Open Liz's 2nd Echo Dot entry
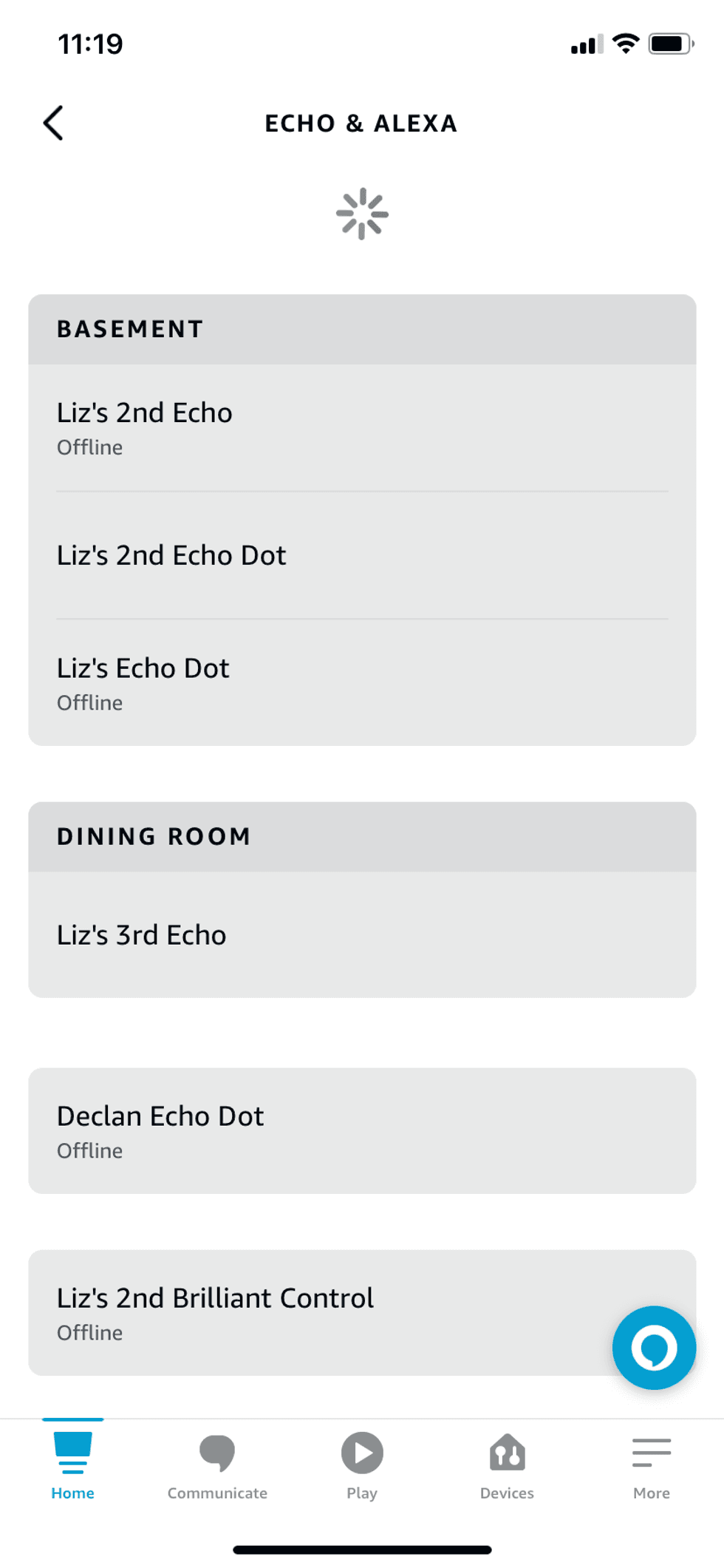724x1568 pixels. (x=362, y=554)
